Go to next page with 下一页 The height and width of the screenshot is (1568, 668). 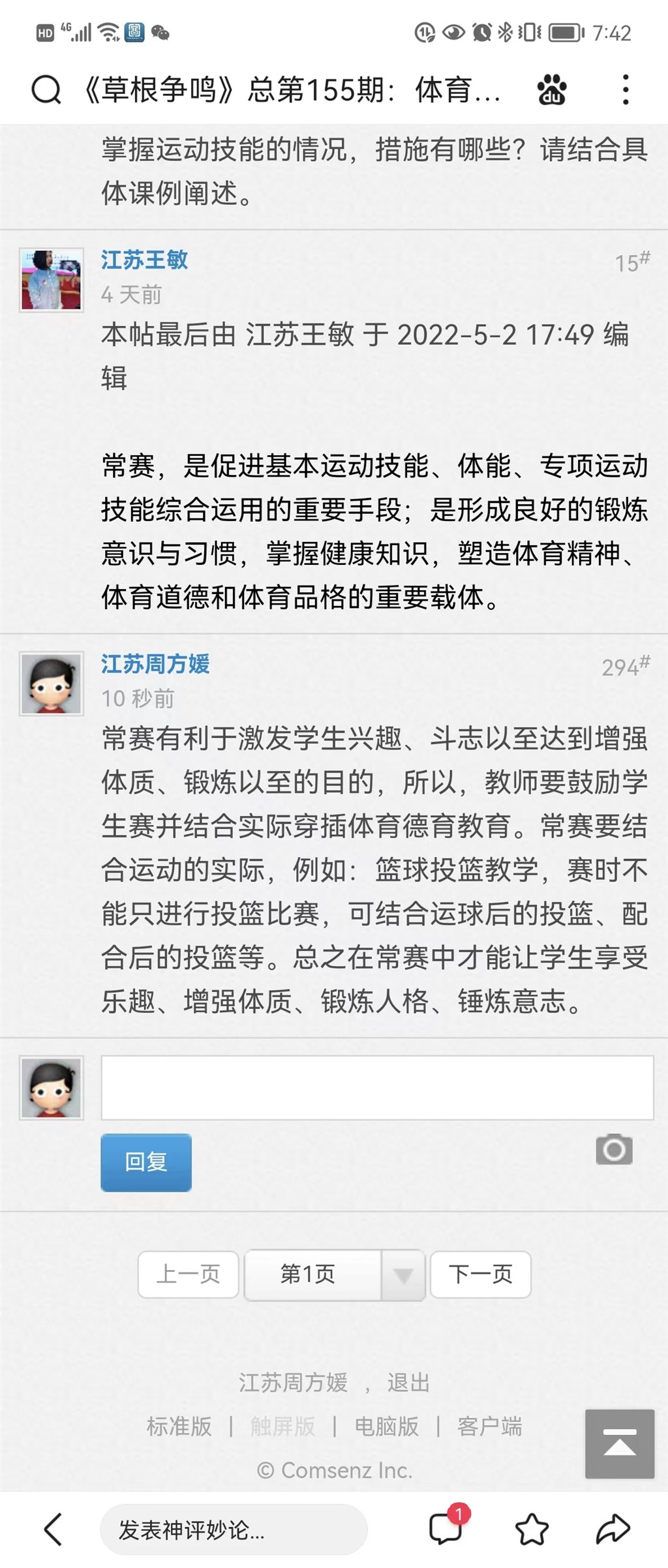[480, 1274]
